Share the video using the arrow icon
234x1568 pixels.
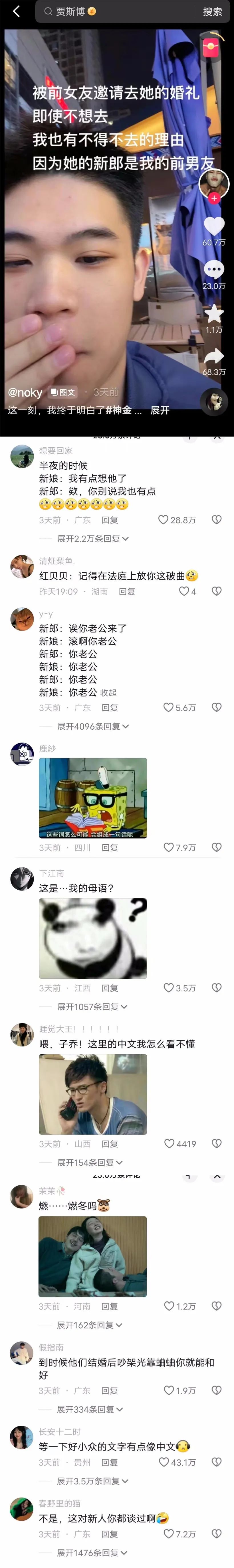click(214, 356)
